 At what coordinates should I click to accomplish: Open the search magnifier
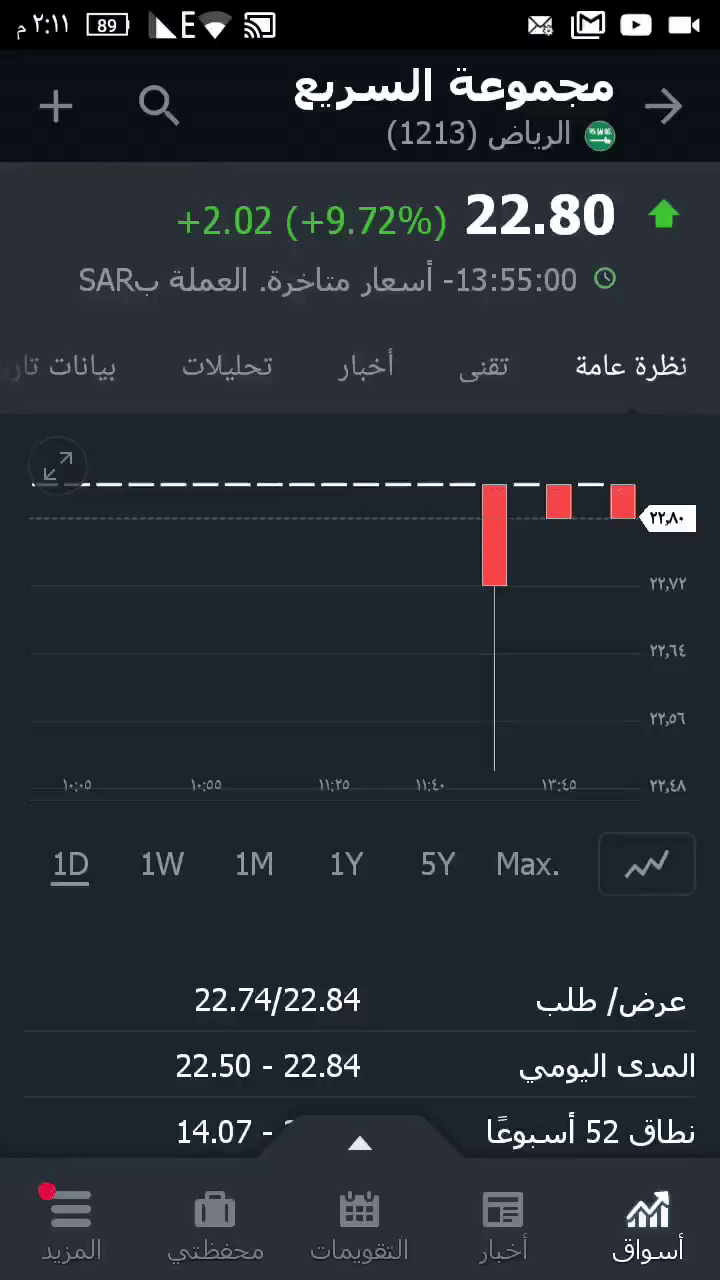click(x=159, y=105)
